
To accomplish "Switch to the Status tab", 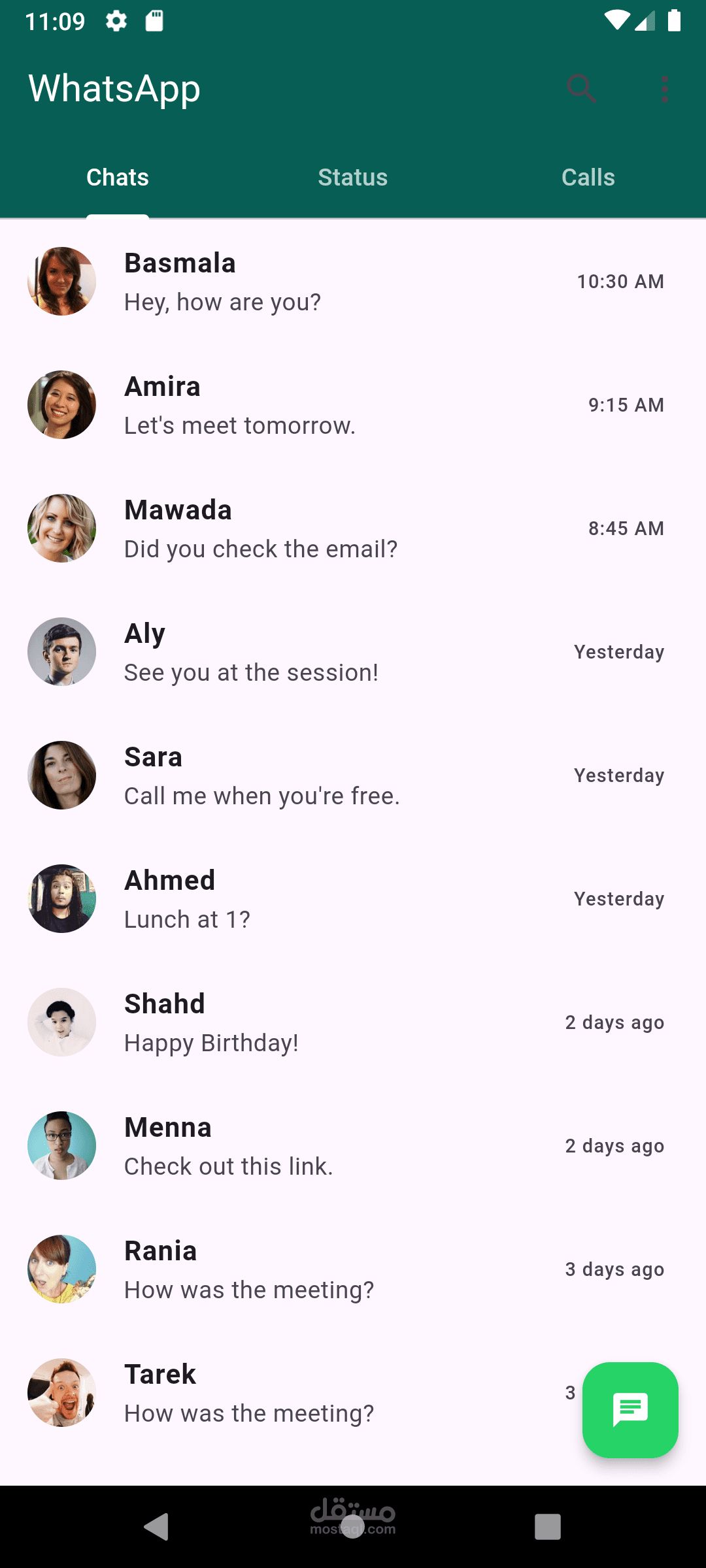I will pyautogui.click(x=353, y=176).
